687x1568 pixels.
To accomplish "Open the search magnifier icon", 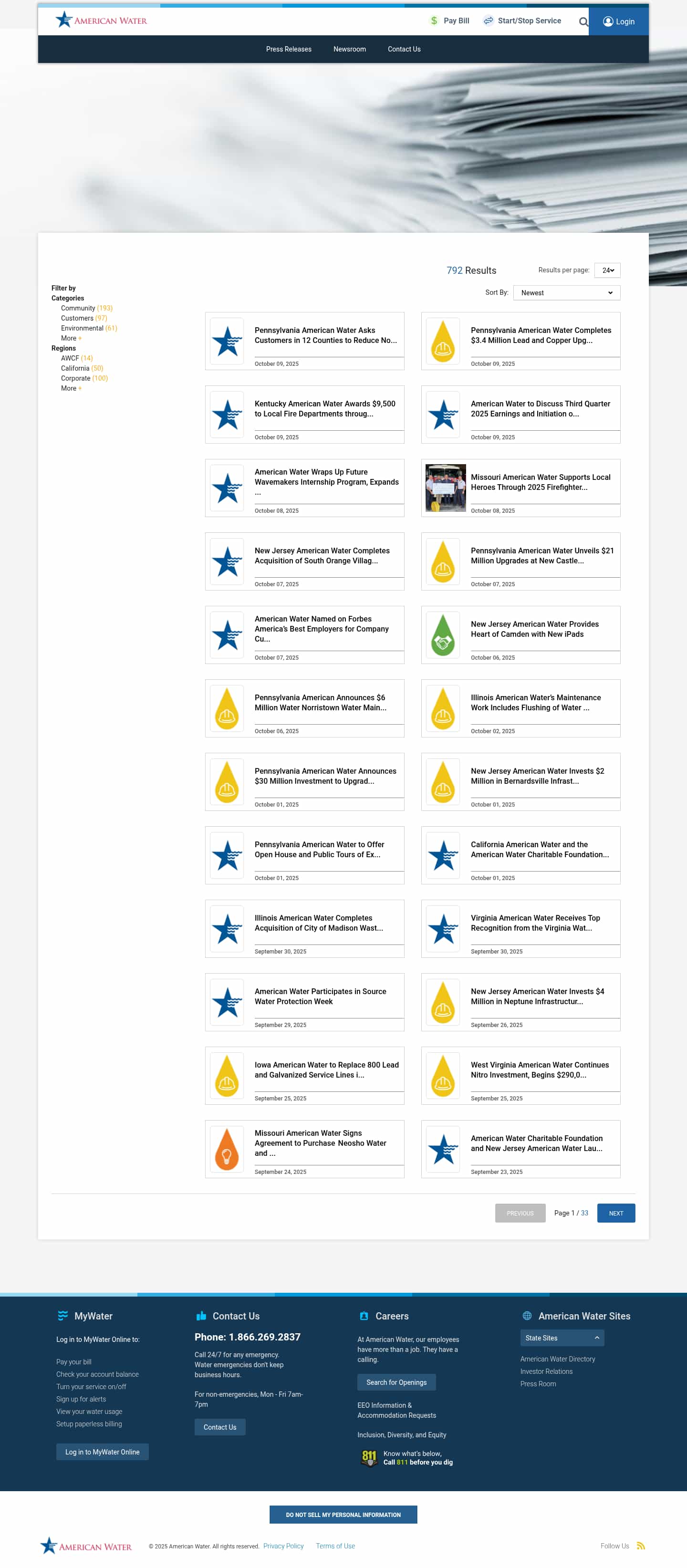I will 583,22.
